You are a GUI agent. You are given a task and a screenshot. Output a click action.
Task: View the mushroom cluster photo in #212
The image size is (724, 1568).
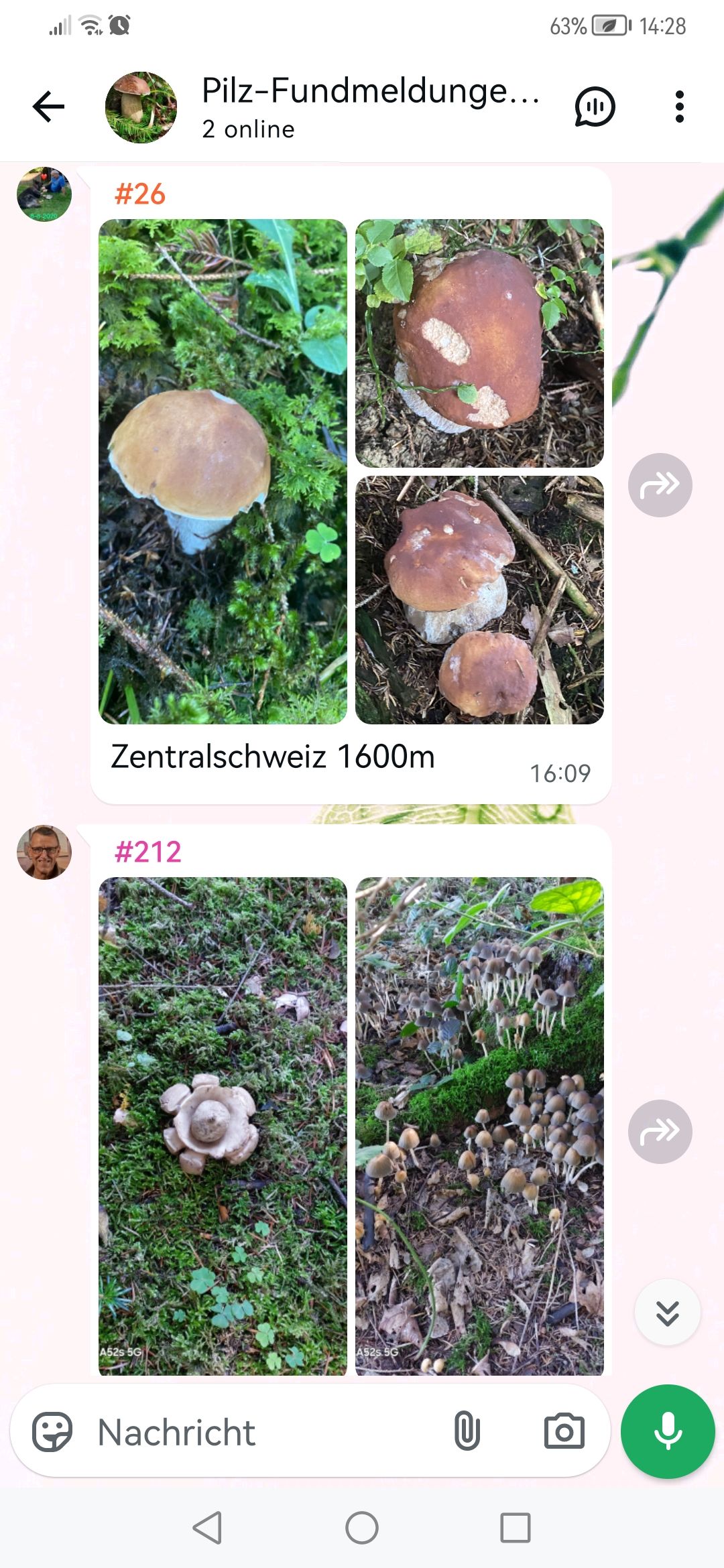point(479,1126)
